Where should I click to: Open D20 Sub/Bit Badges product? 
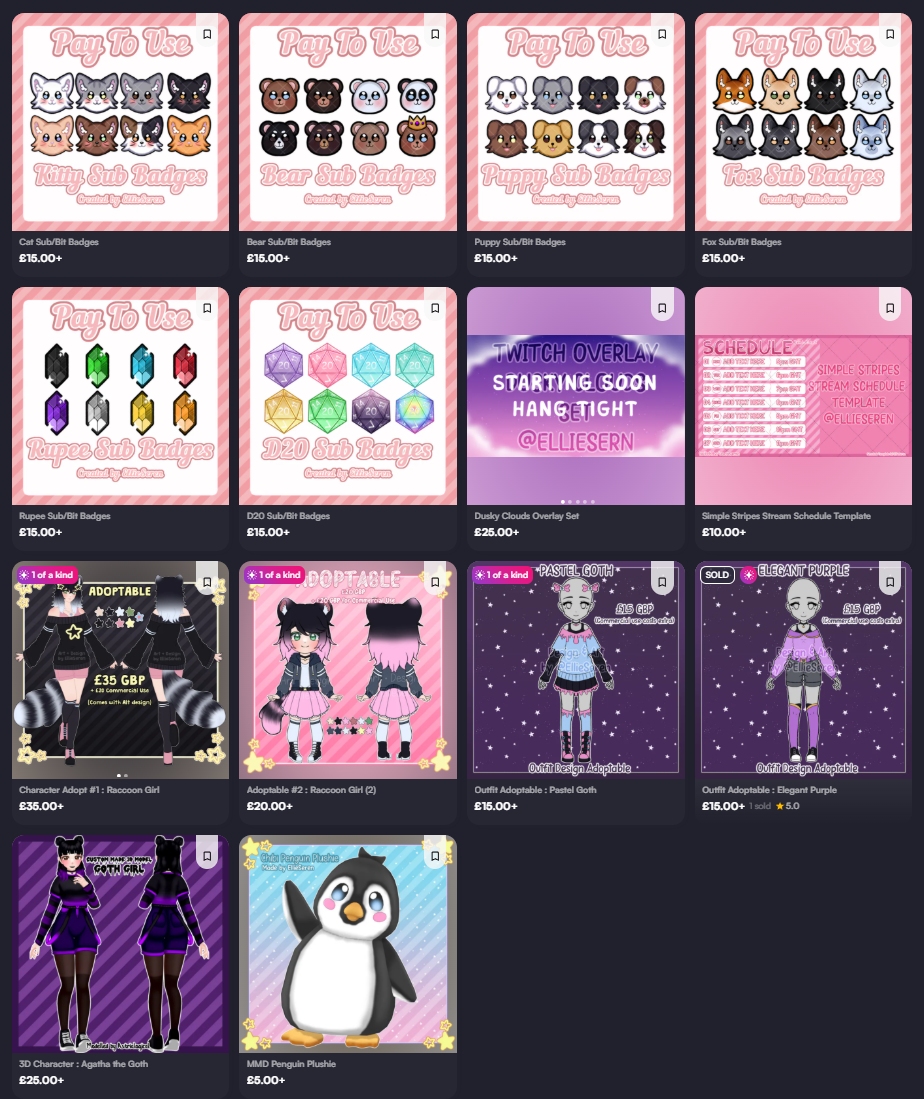(347, 396)
